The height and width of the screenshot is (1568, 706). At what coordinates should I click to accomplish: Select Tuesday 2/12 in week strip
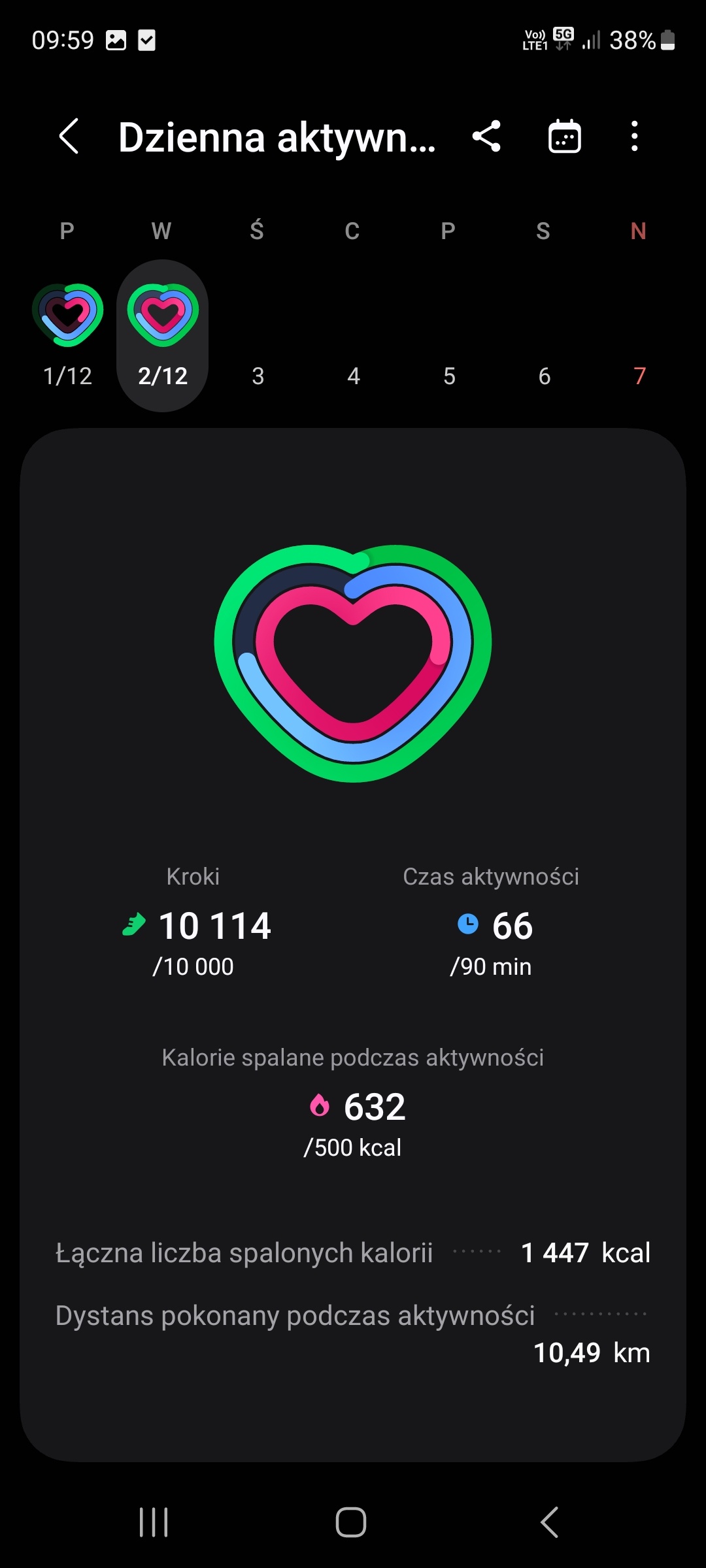(x=163, y=335)
